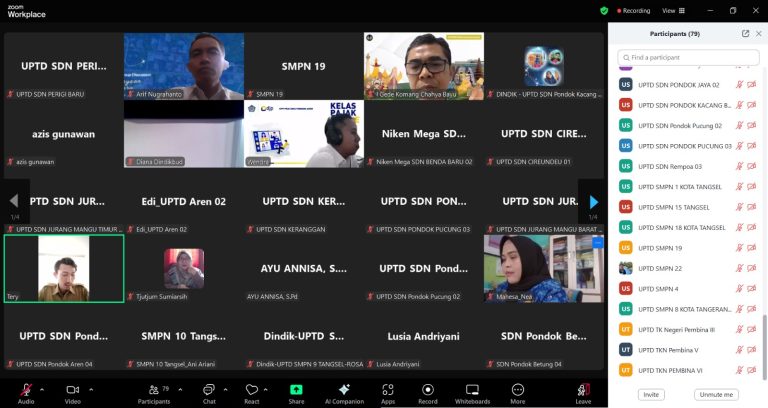
Task: Open the Apps menu
Action: (x=387, y=392)
